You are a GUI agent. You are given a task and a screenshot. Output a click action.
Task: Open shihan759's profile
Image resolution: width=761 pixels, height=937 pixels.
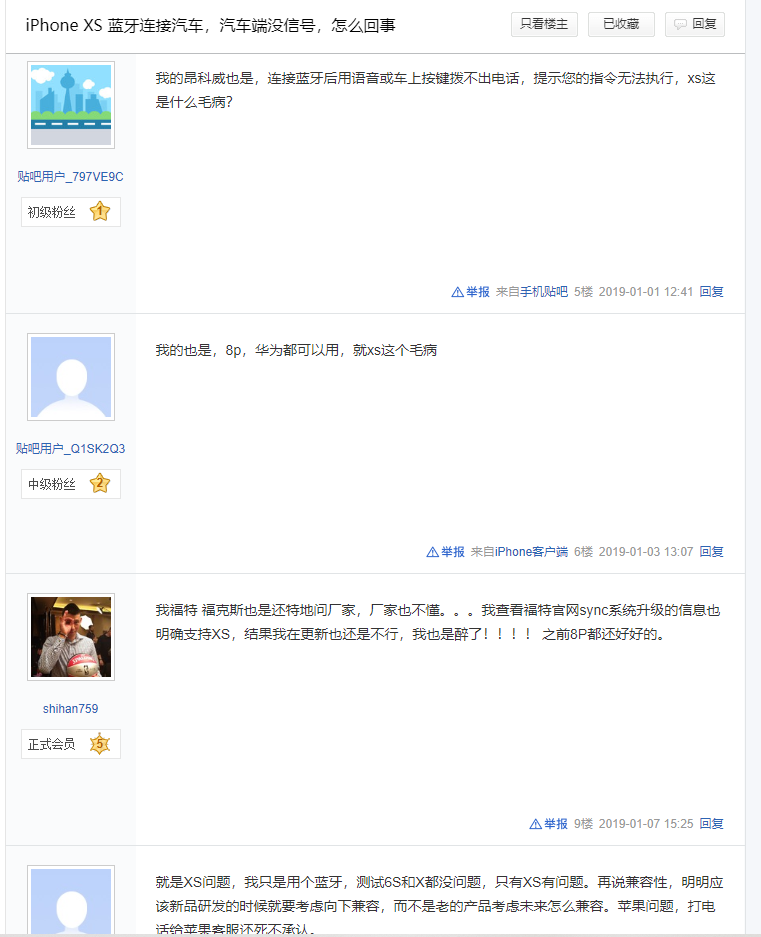click(70, 708)
